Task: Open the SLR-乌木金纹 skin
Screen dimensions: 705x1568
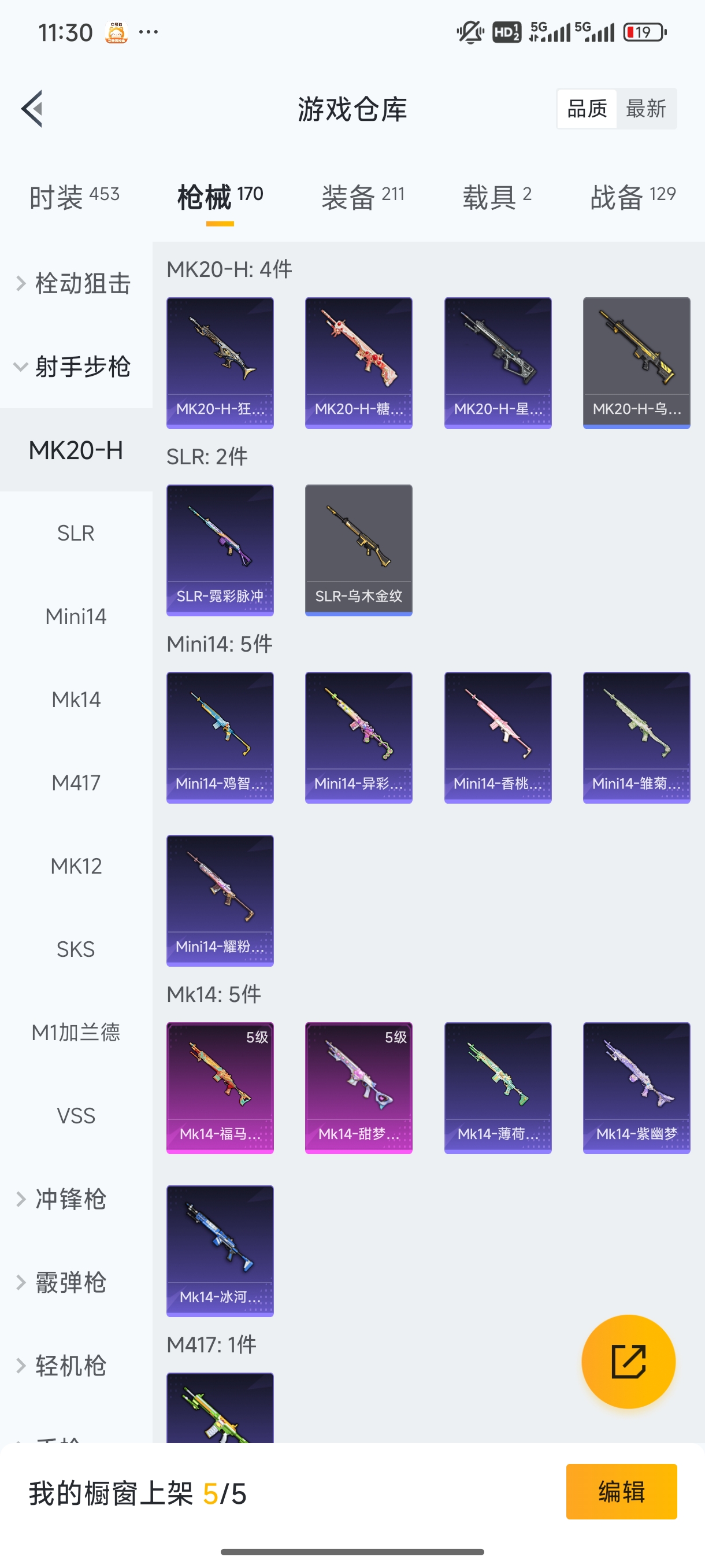Action: 358,550
